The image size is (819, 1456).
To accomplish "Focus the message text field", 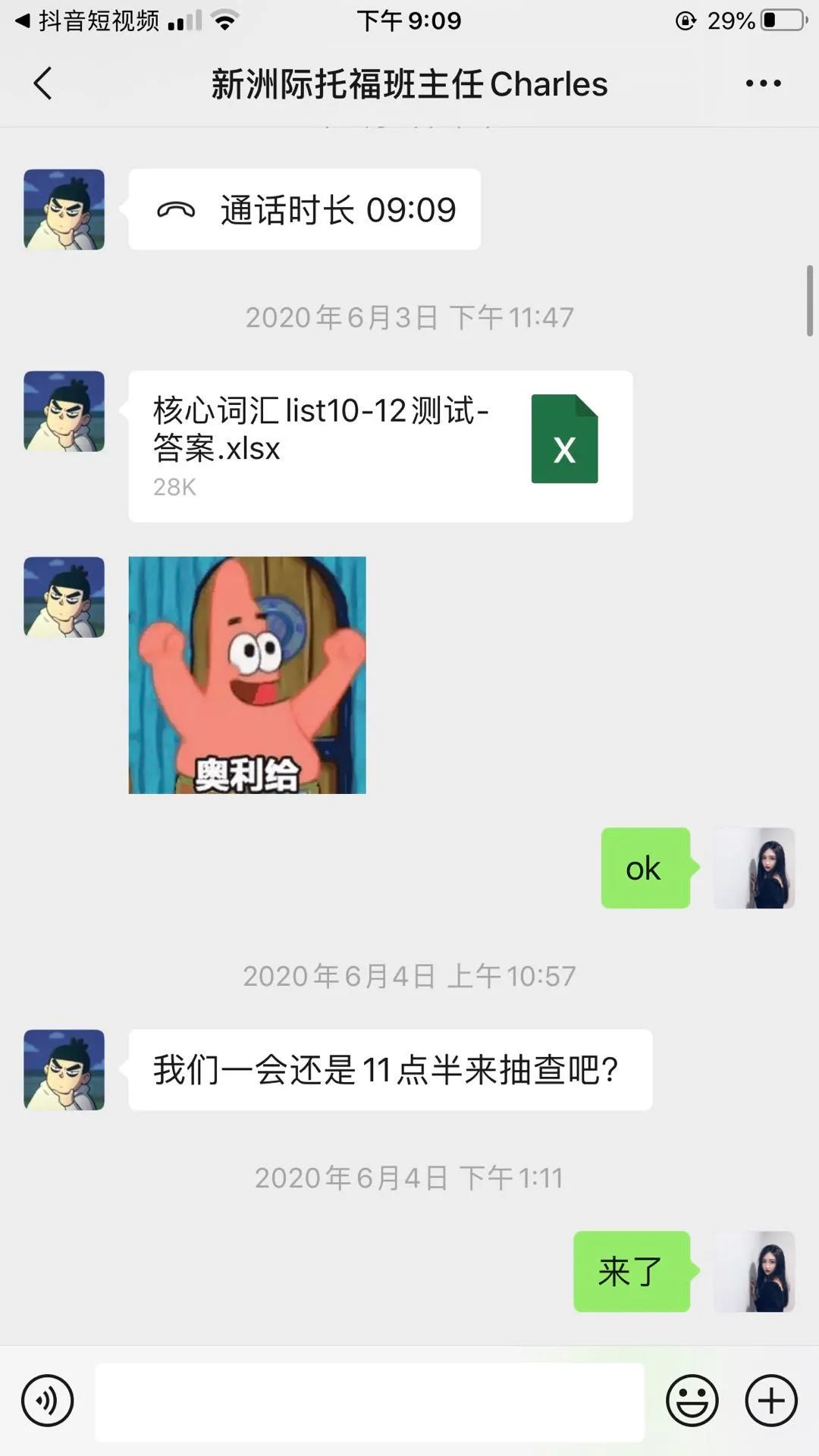I will coord(369,1401).
